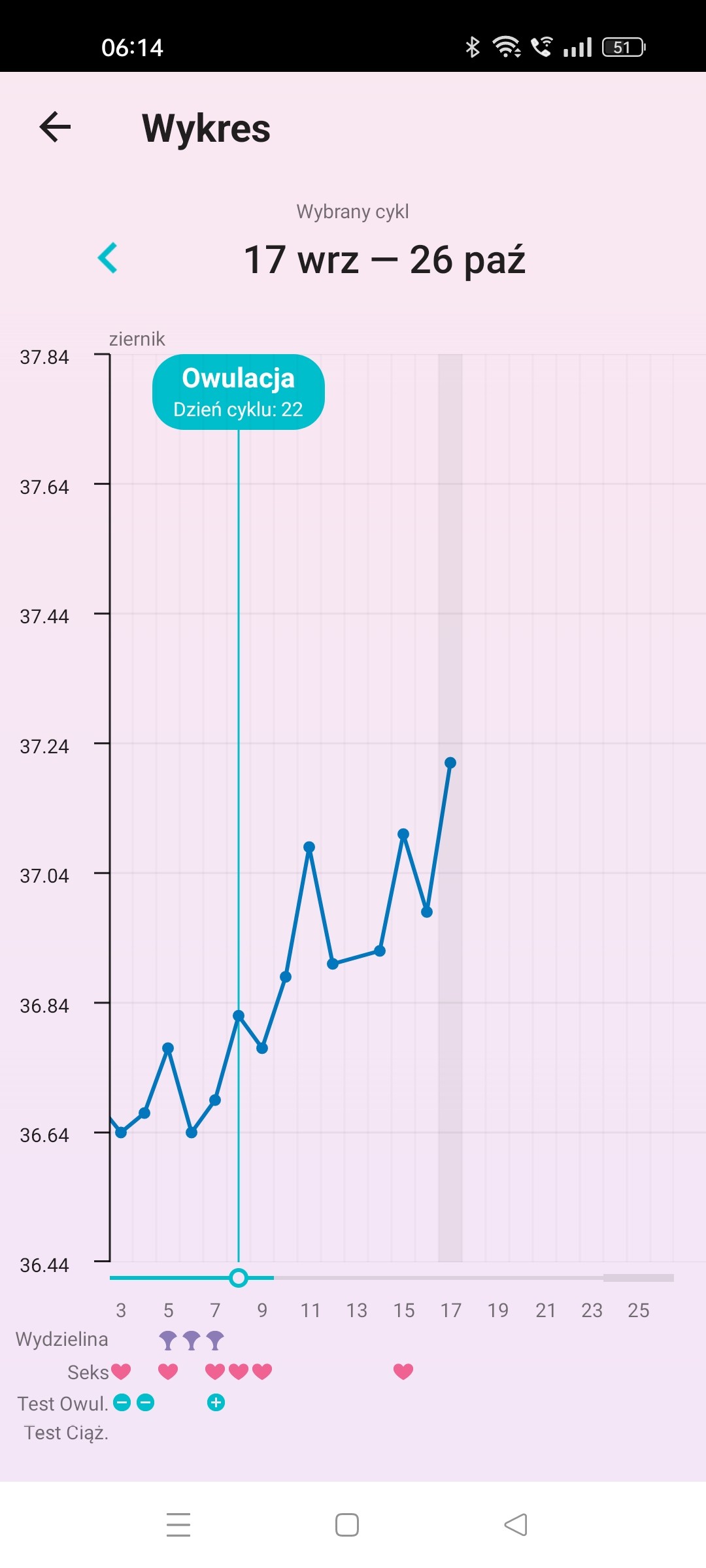Open the system recent apps menu
This screenshot has height=1568, width=706.
[178, 1525]
